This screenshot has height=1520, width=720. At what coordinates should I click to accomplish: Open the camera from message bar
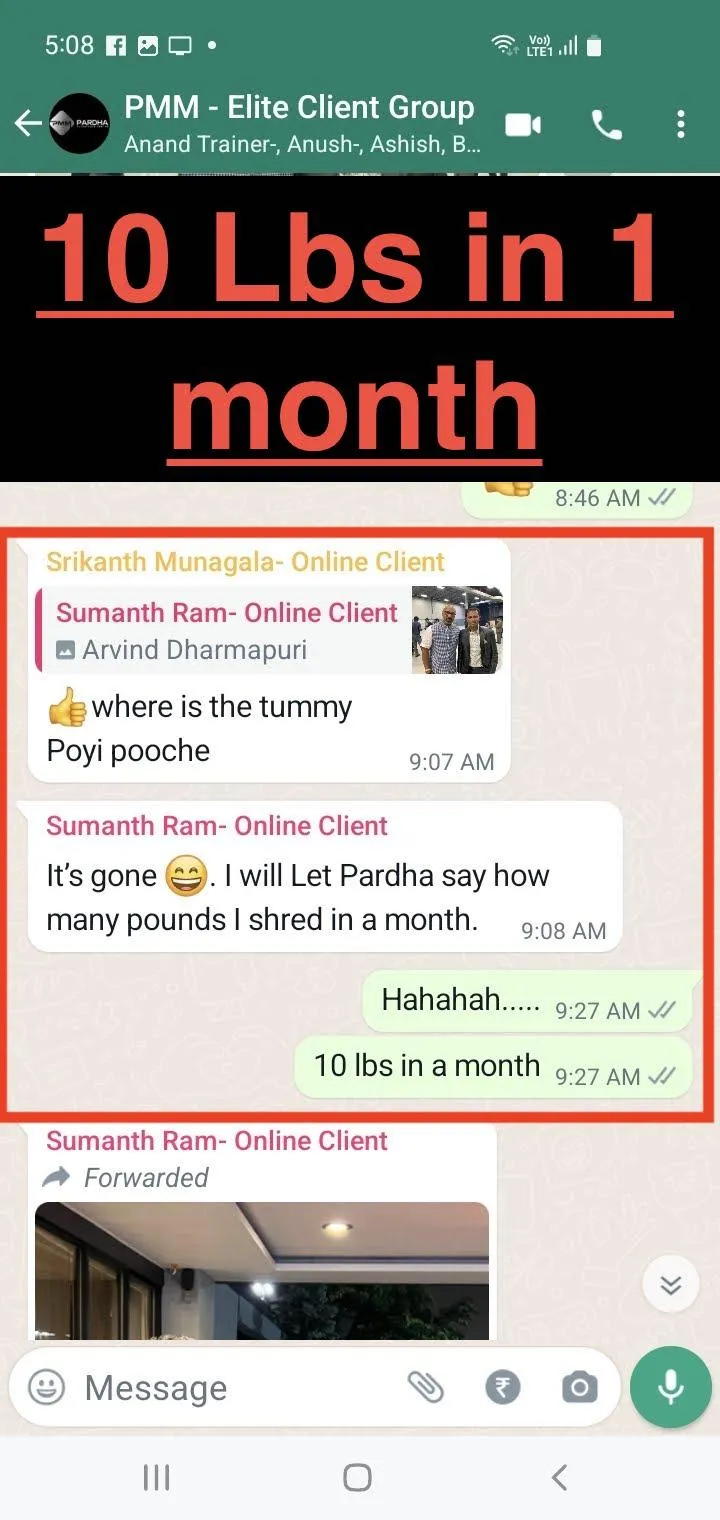pos(580,1387)
